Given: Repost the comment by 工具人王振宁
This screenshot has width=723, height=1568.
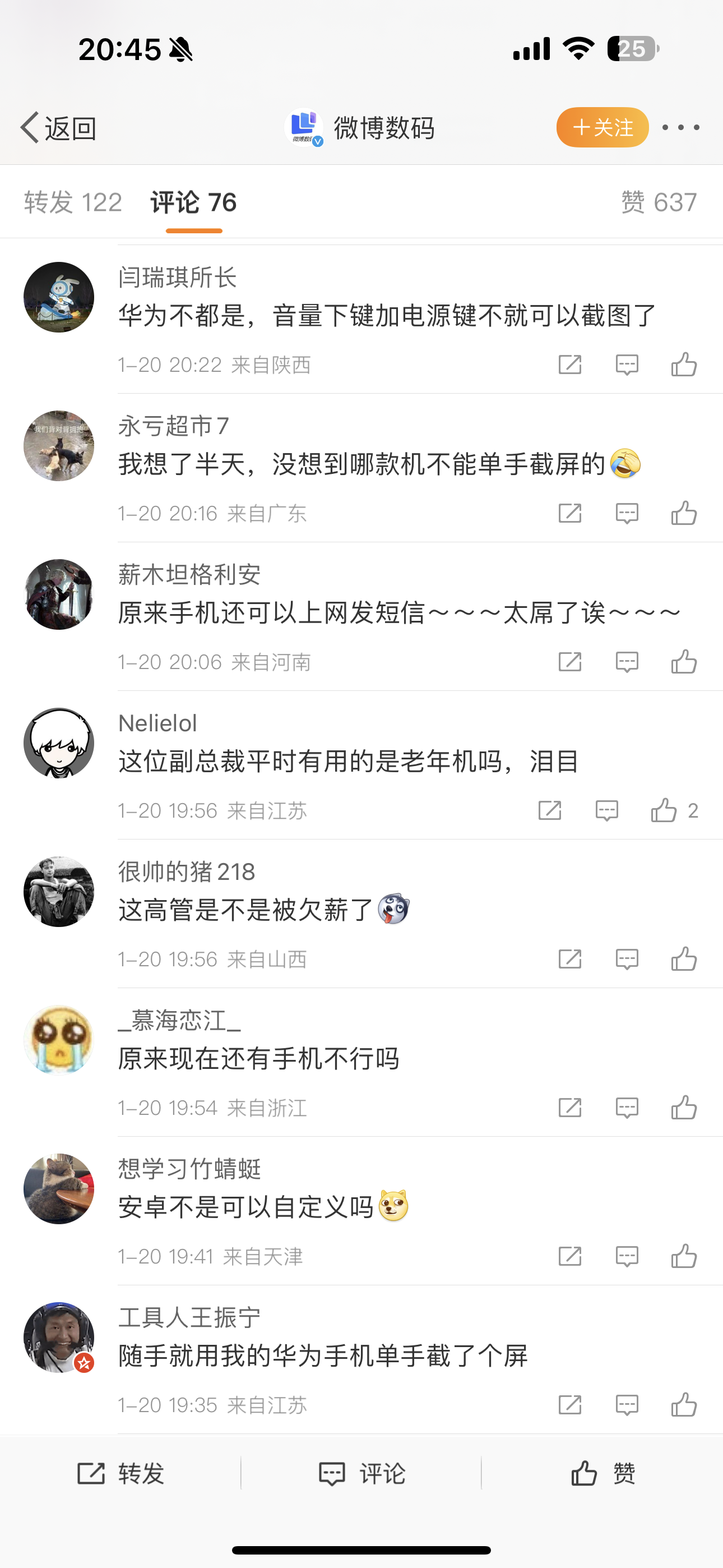Looking at the screenshot, I should point(569,1405).
